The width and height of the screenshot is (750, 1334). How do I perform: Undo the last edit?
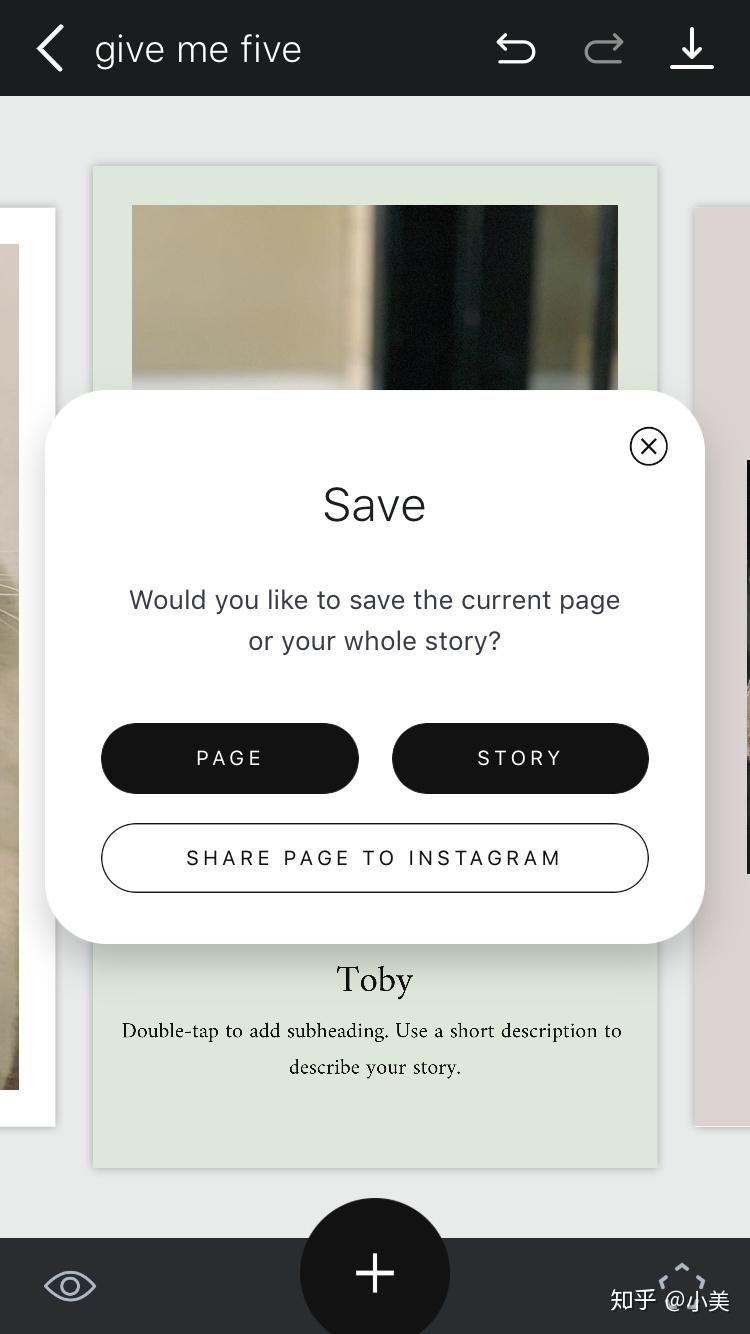(x=516, y=49)
